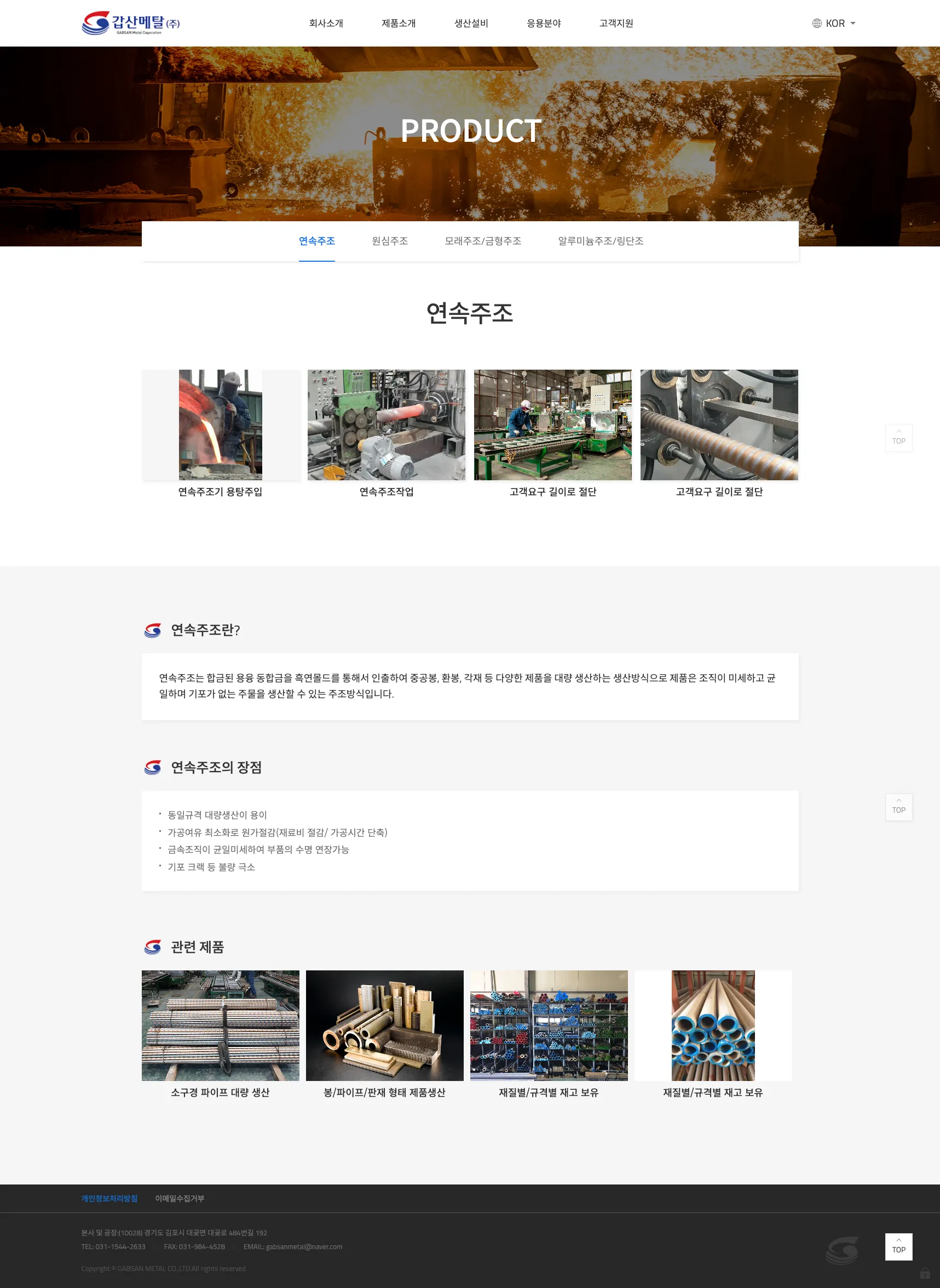The image size is (940, 1288).
Task: Open the 회사소개 menu
Action: click(326, 24)
